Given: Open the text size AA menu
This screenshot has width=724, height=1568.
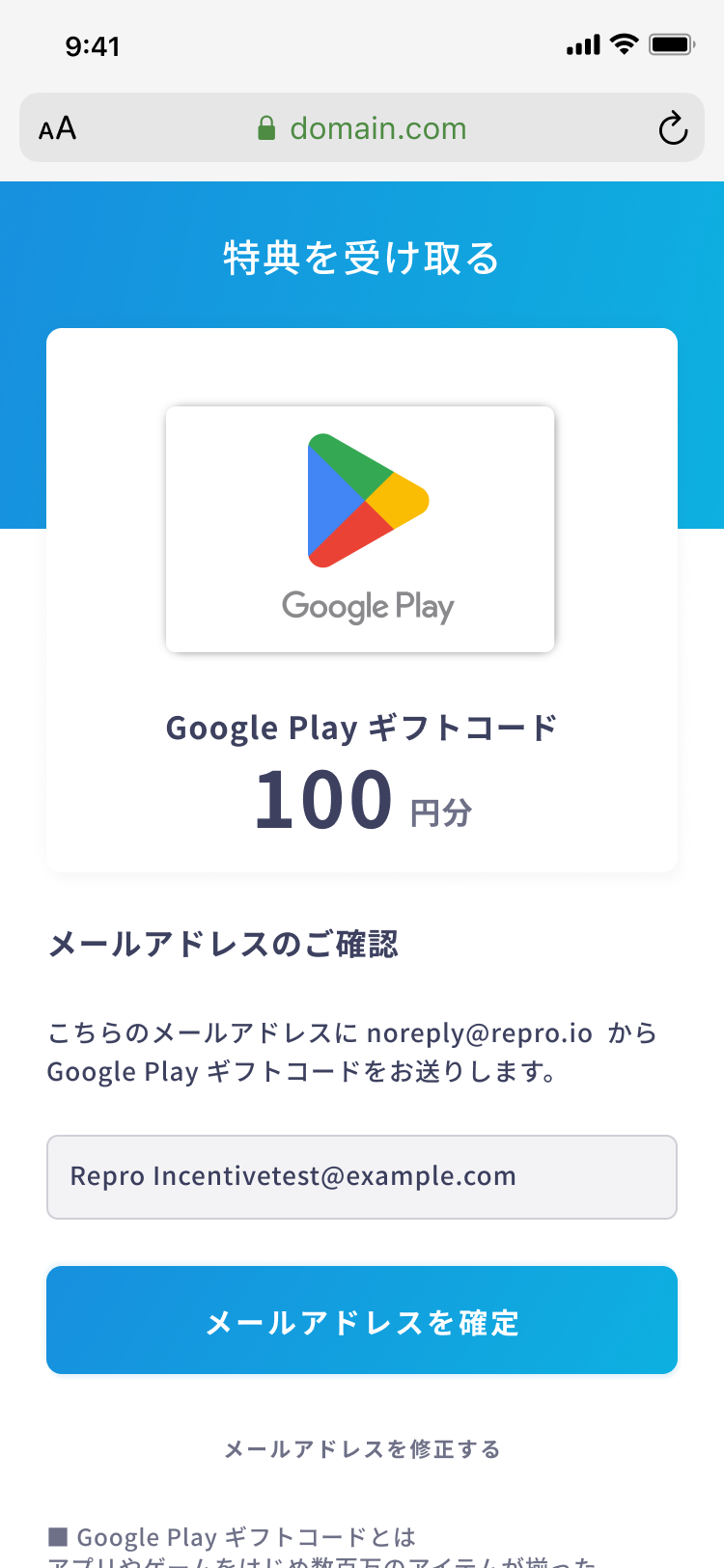Looking at the screenshot, I should [x=57, y=128].
